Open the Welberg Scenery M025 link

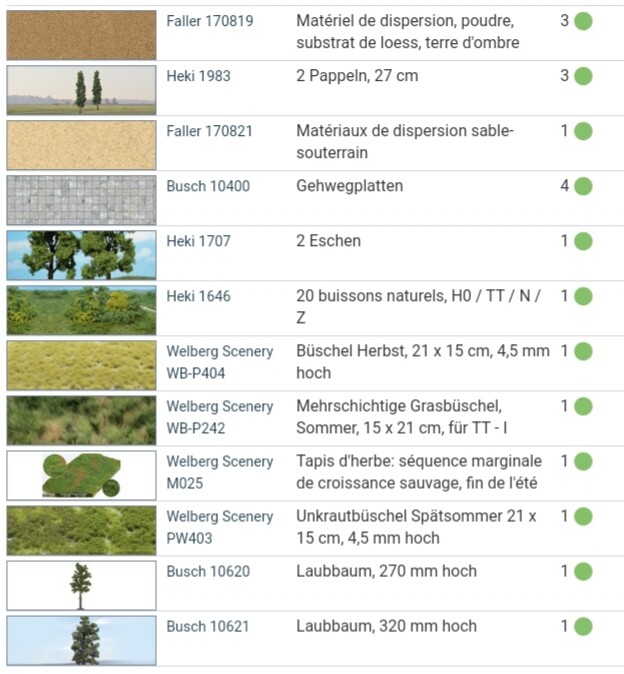pos(220,472)
